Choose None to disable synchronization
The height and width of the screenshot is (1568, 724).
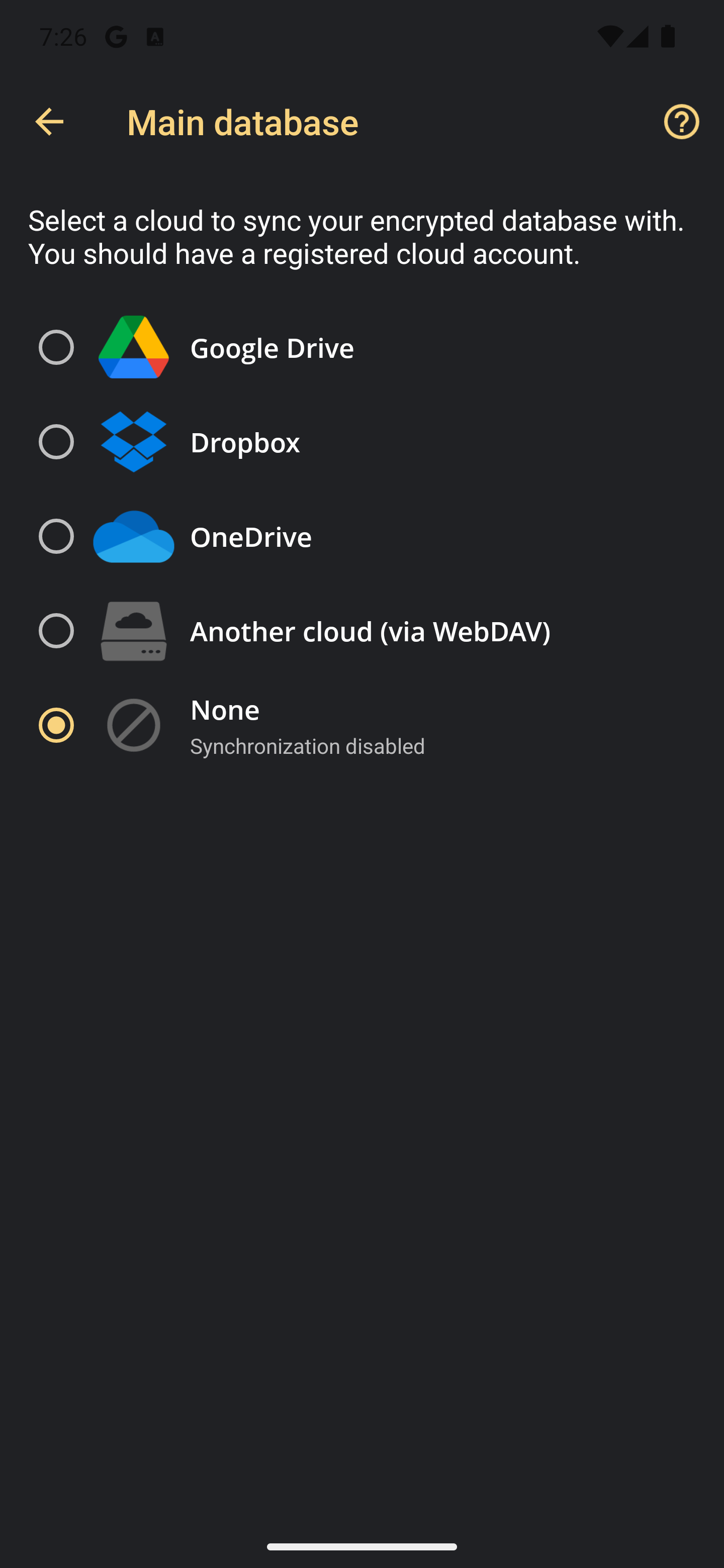(56, 726)
